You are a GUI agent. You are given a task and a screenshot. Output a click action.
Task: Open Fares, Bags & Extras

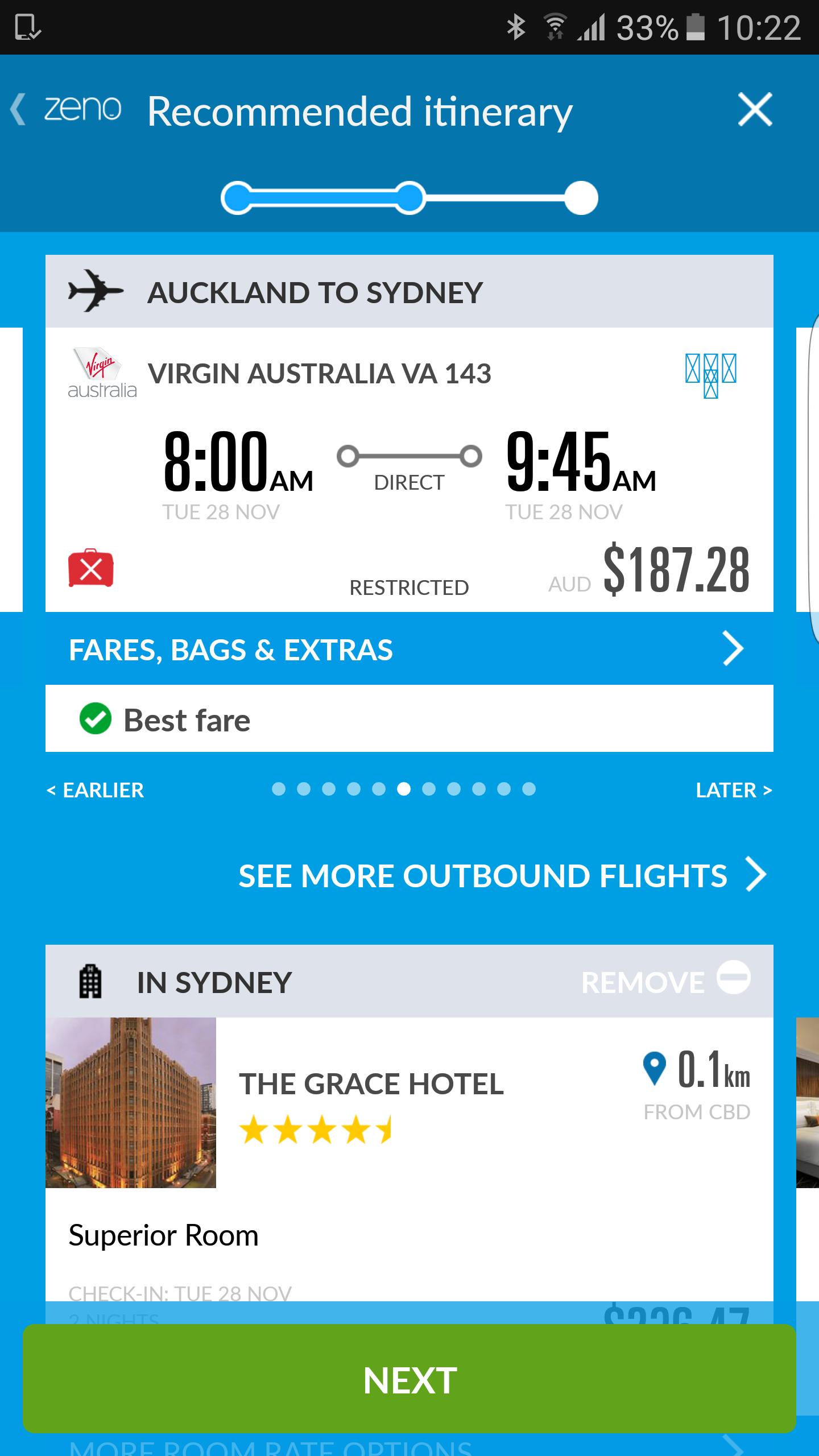coord(409,649)
